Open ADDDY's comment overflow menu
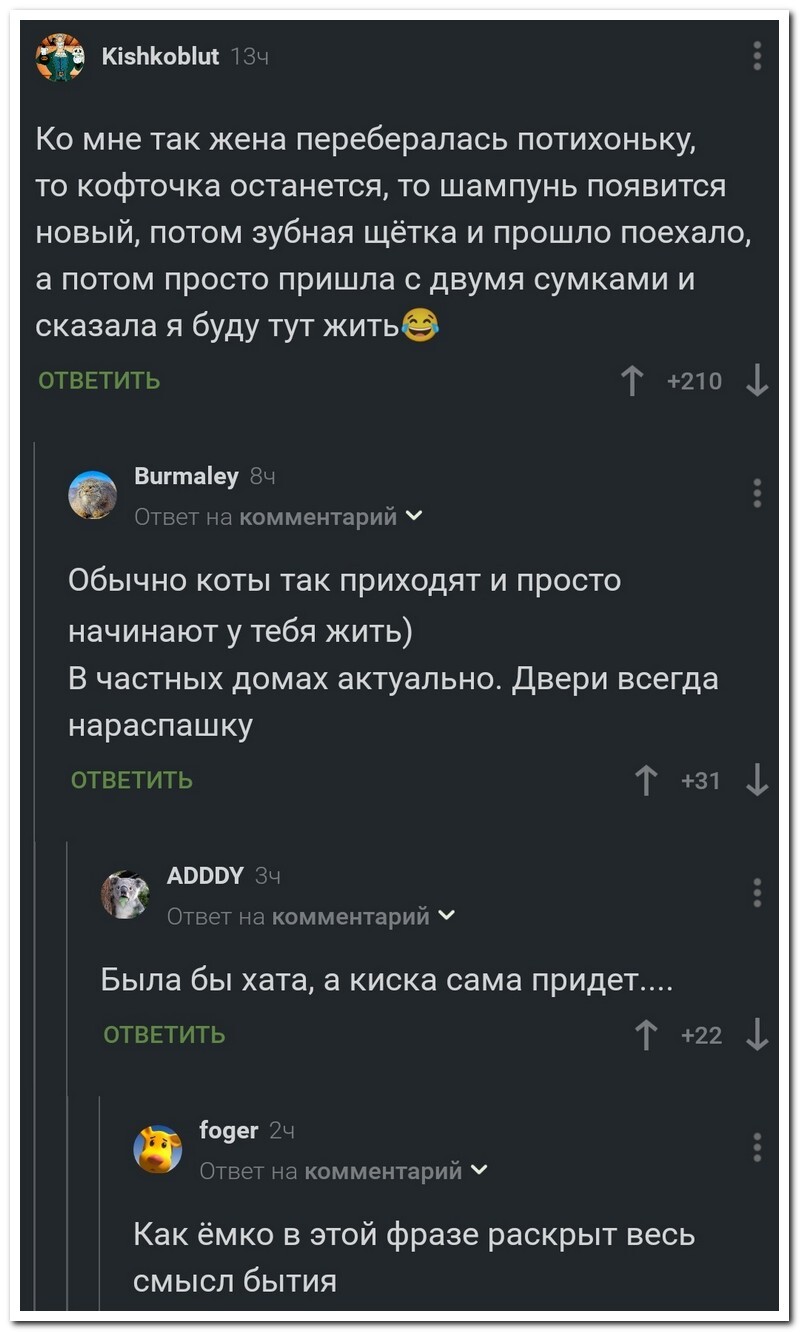Viewport: 800px width, 1332px height. pos(758,892)
